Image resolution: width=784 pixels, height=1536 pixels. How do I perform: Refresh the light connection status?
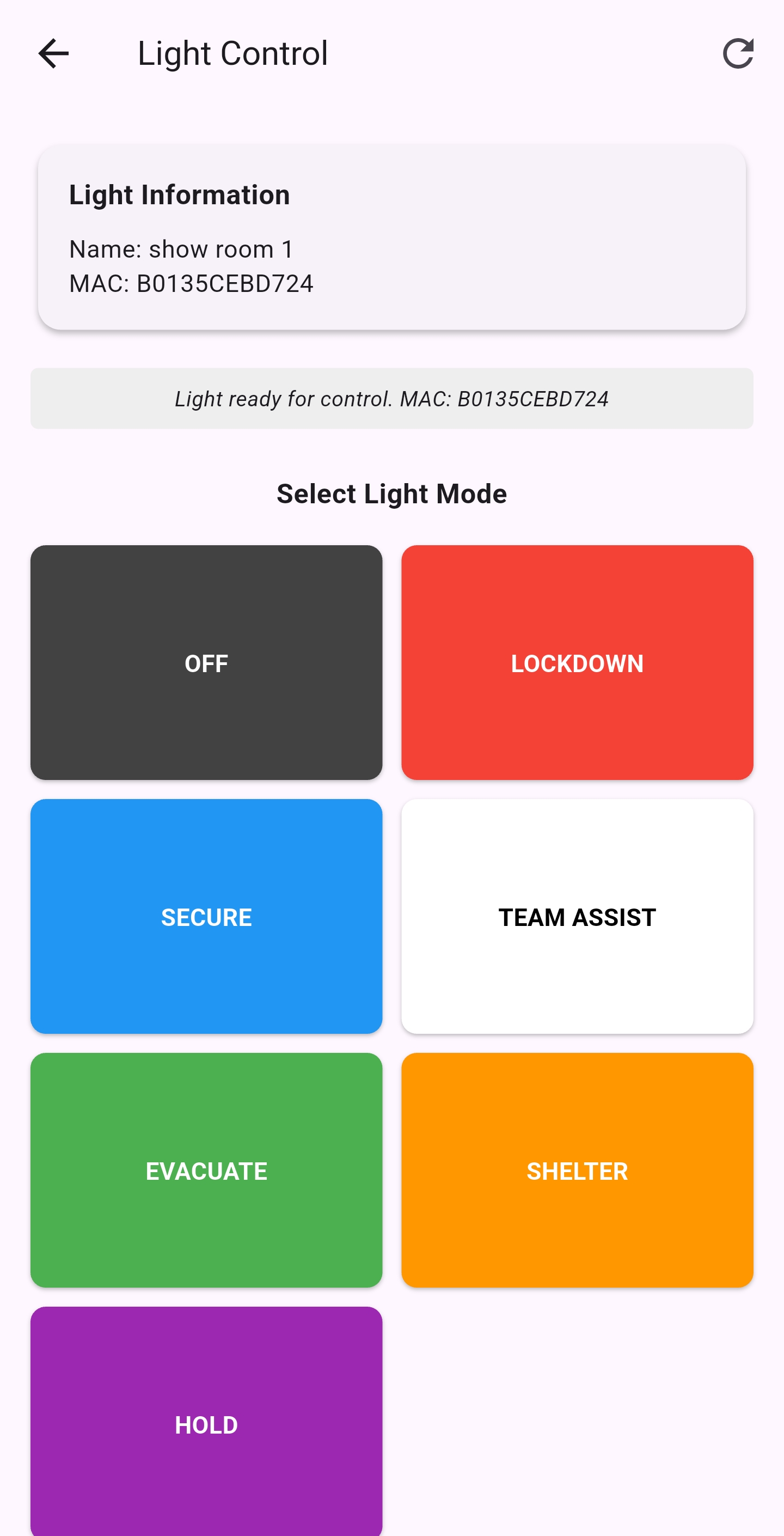click(739, 54)
